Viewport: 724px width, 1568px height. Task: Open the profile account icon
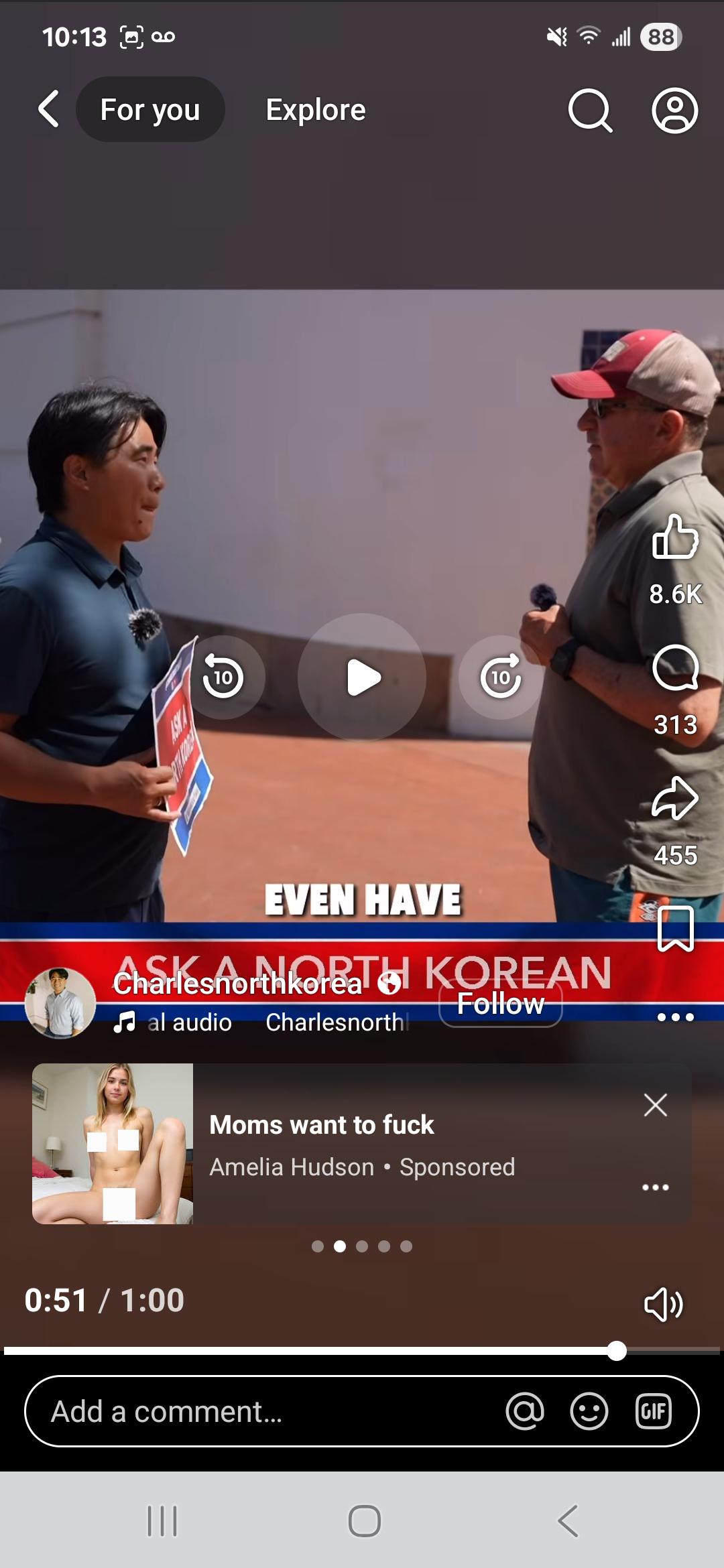tap(674, 111)
